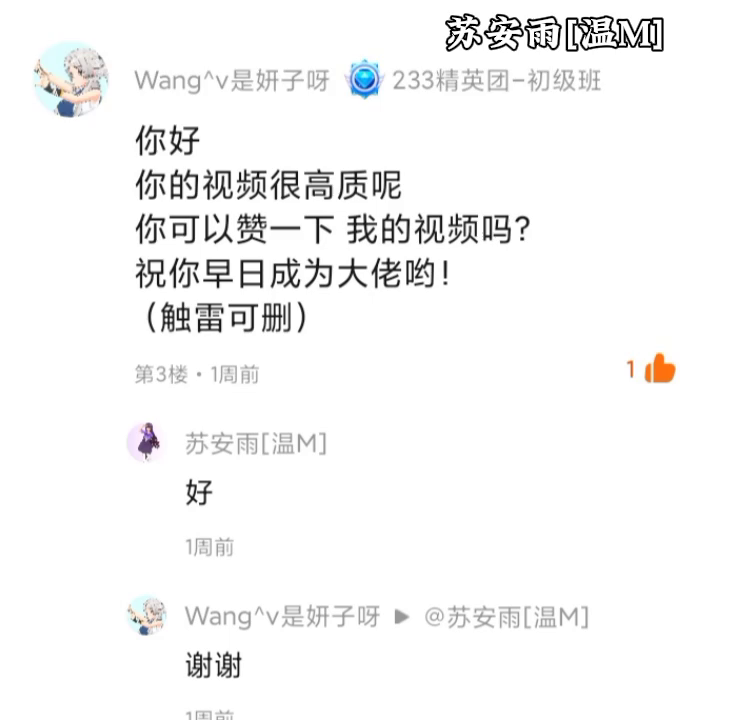756x720 pixels.
Task: Like the comment on floor 3
Action: point(660,369)
